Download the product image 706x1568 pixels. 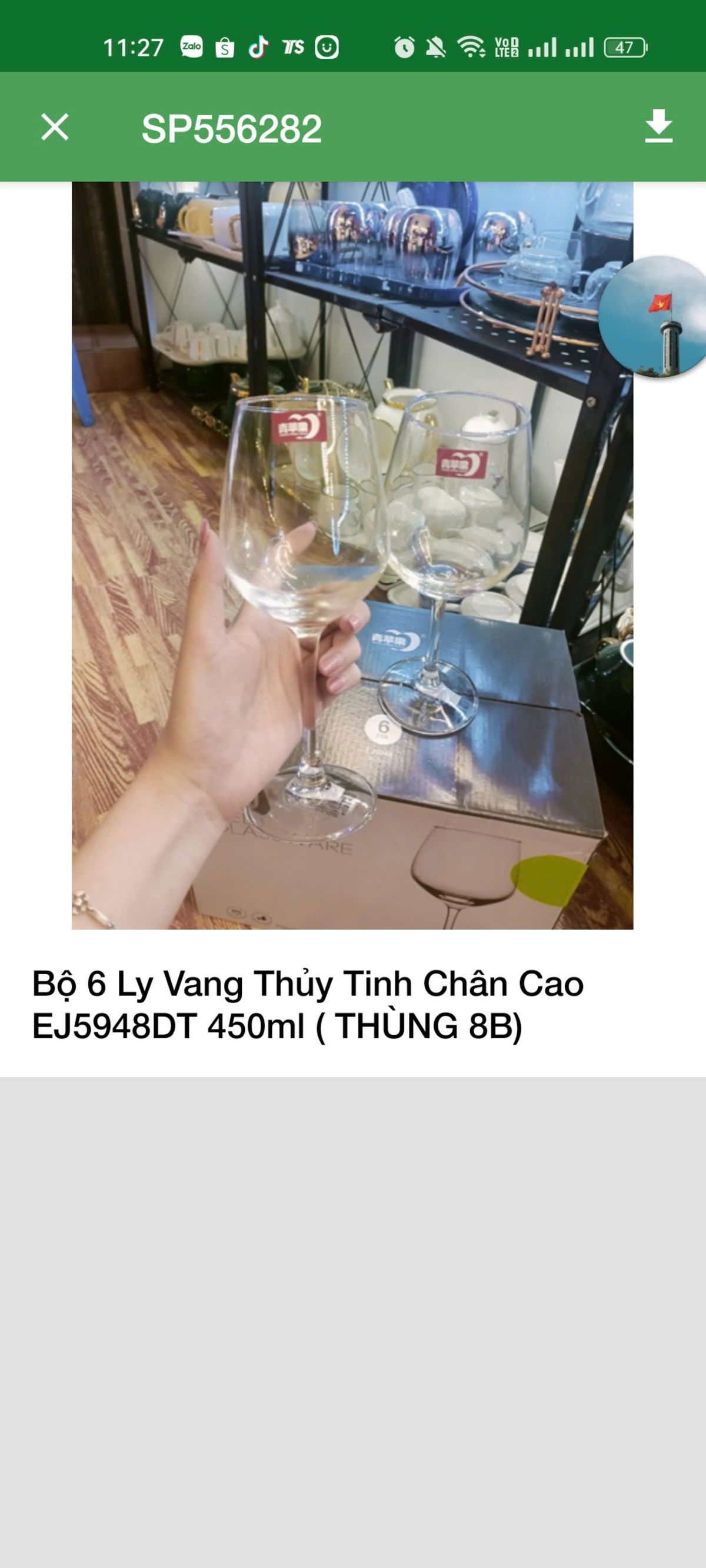658,126
